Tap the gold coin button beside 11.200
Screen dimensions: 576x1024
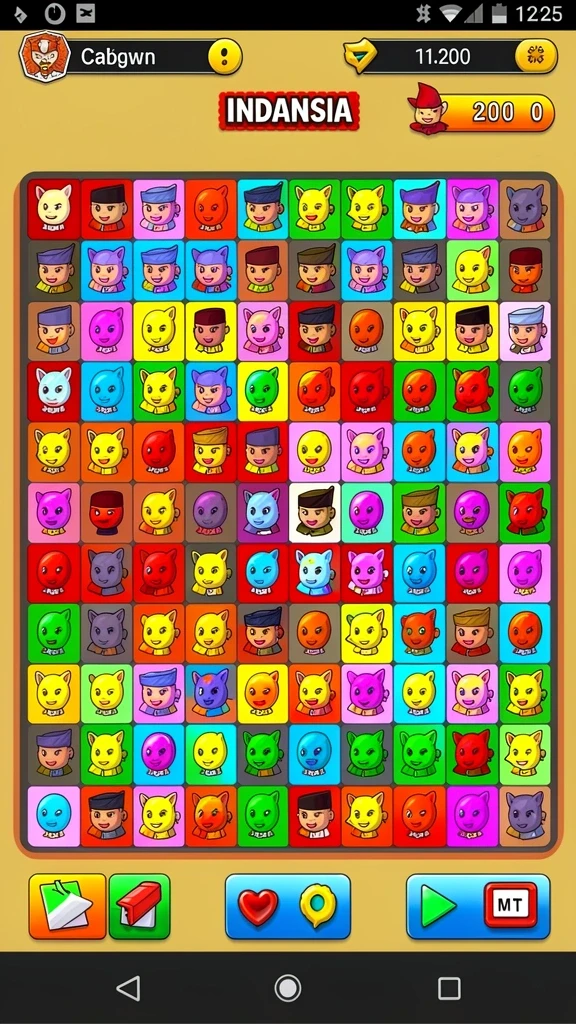point(536,57)
